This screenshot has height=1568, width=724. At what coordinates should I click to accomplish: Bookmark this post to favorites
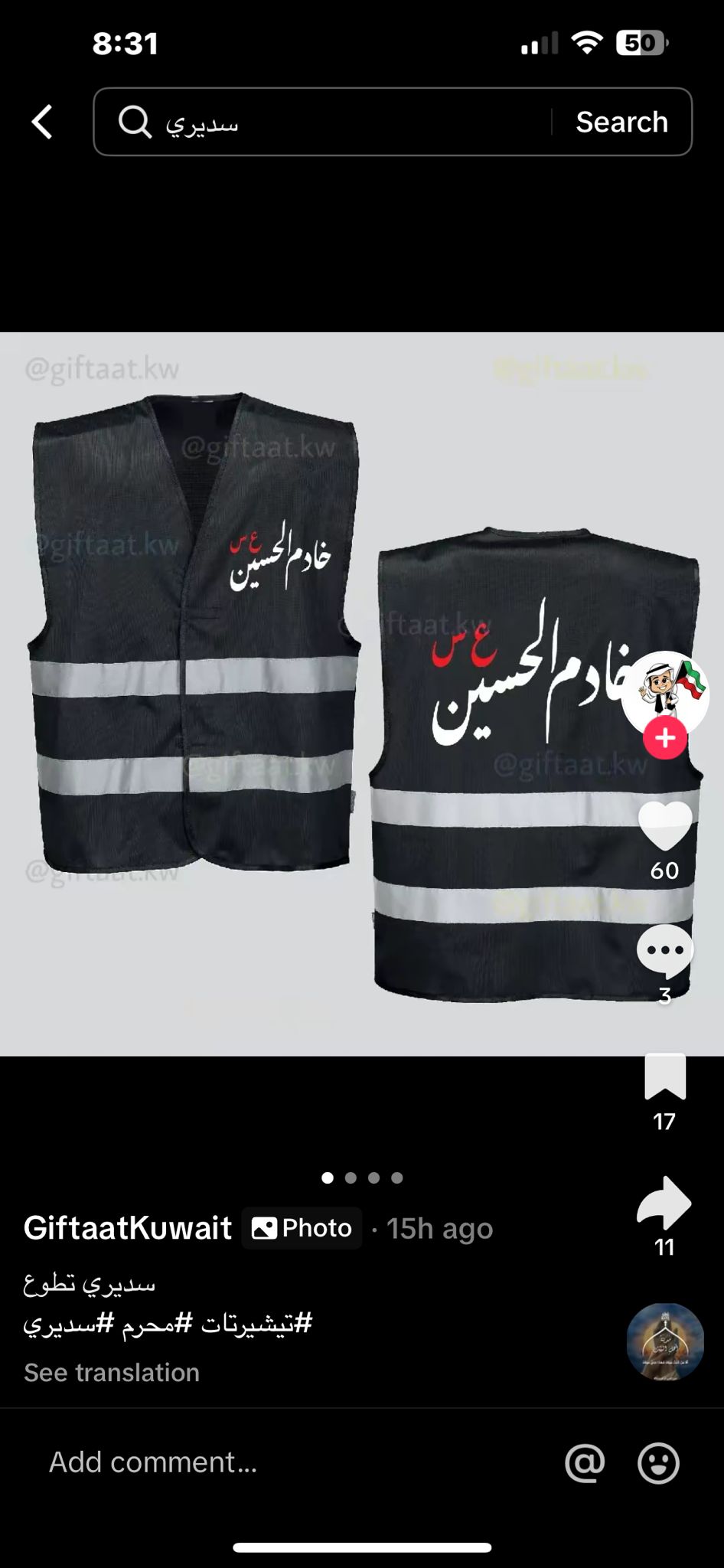(x=664, y=1076)
